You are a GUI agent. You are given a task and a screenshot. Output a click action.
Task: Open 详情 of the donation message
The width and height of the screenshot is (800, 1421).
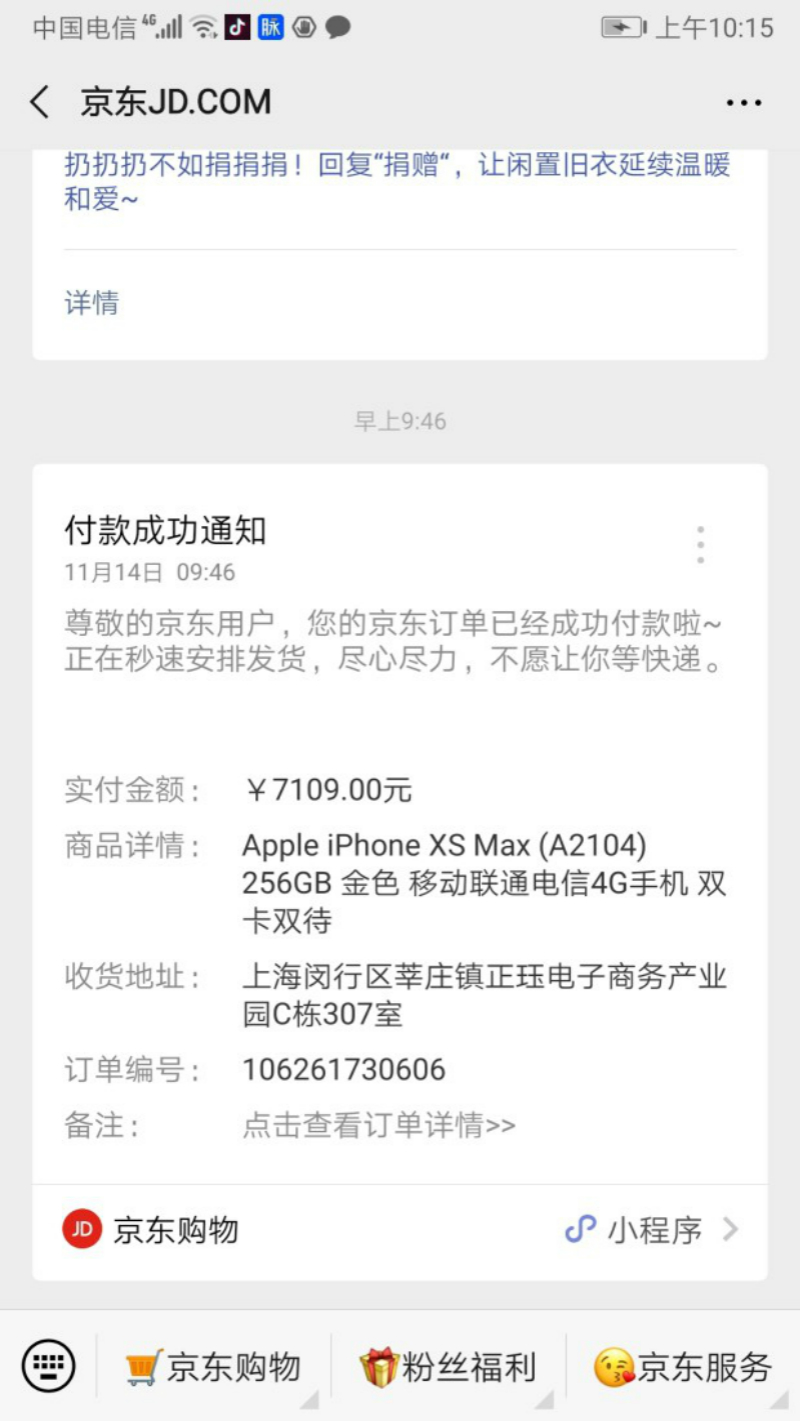click(x=92, y=302)
